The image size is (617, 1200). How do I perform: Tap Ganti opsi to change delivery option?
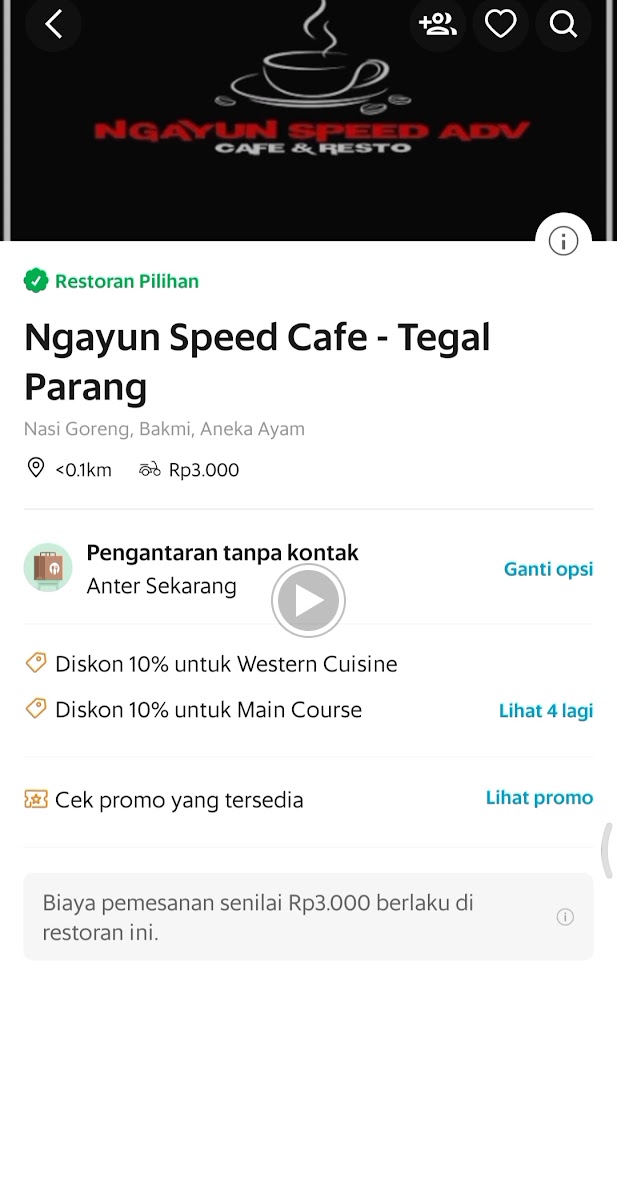pos(548,569)
